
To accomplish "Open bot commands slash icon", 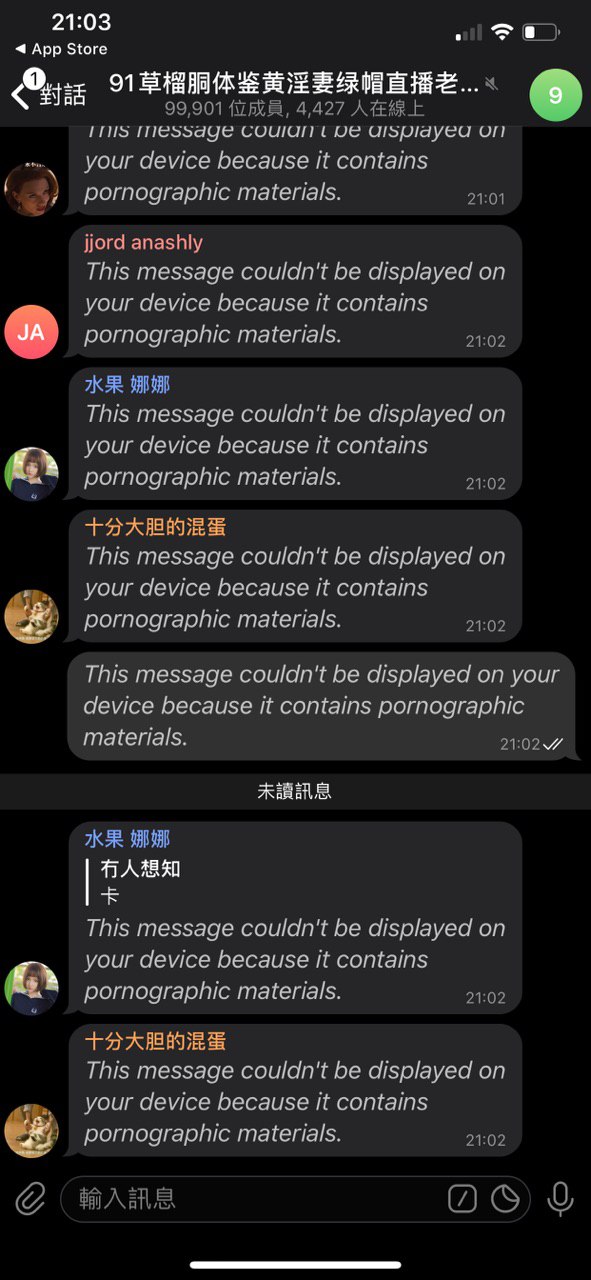I will [462, 1198].
